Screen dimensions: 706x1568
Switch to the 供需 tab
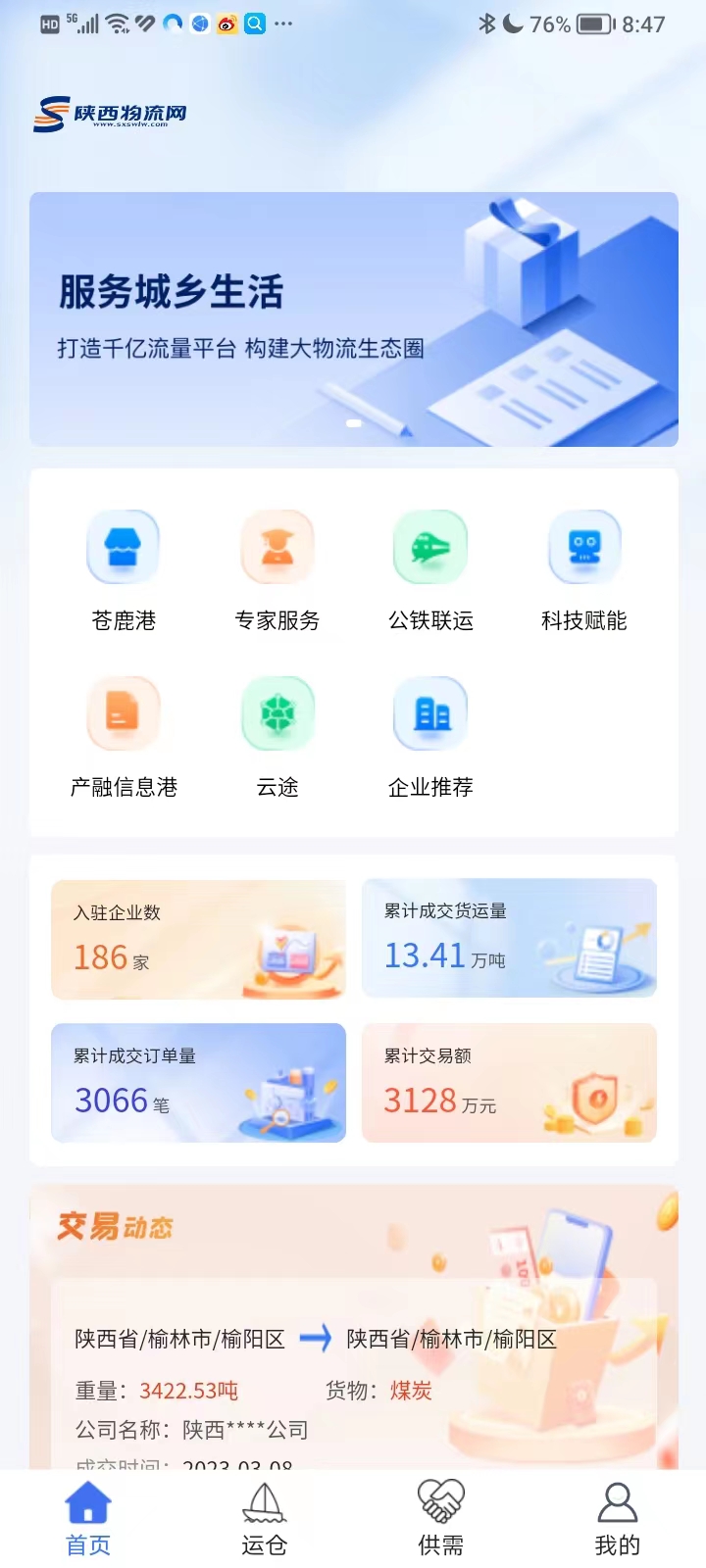[x=441, y=1519]
